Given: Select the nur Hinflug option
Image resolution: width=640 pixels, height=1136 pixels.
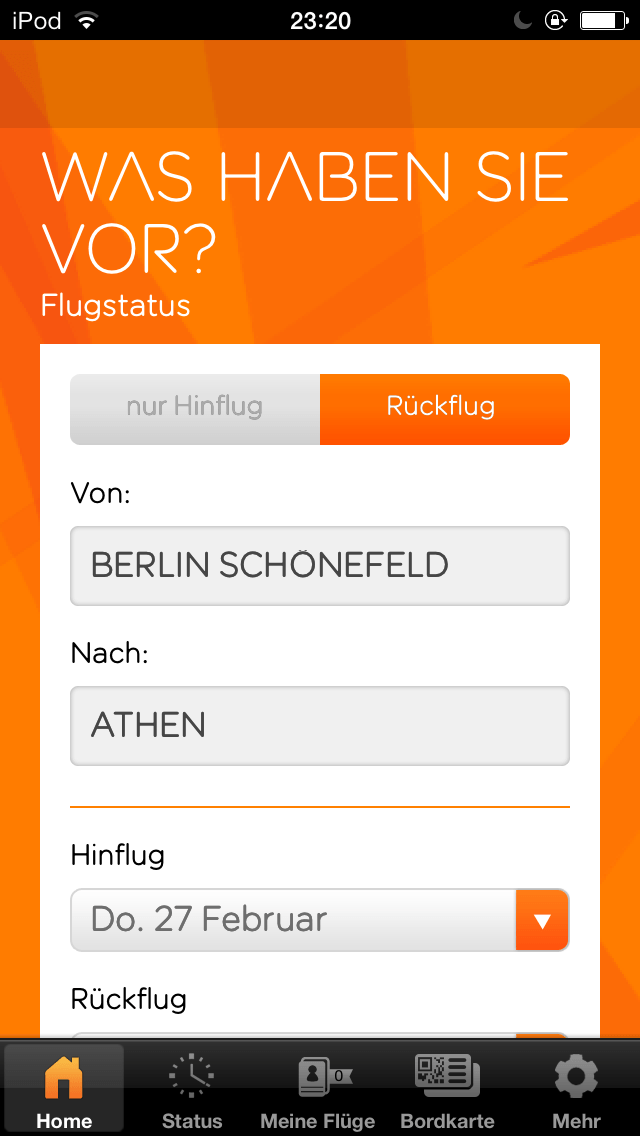Looking at the screenshot, I should pyautogui.click(x=195, y=409).
